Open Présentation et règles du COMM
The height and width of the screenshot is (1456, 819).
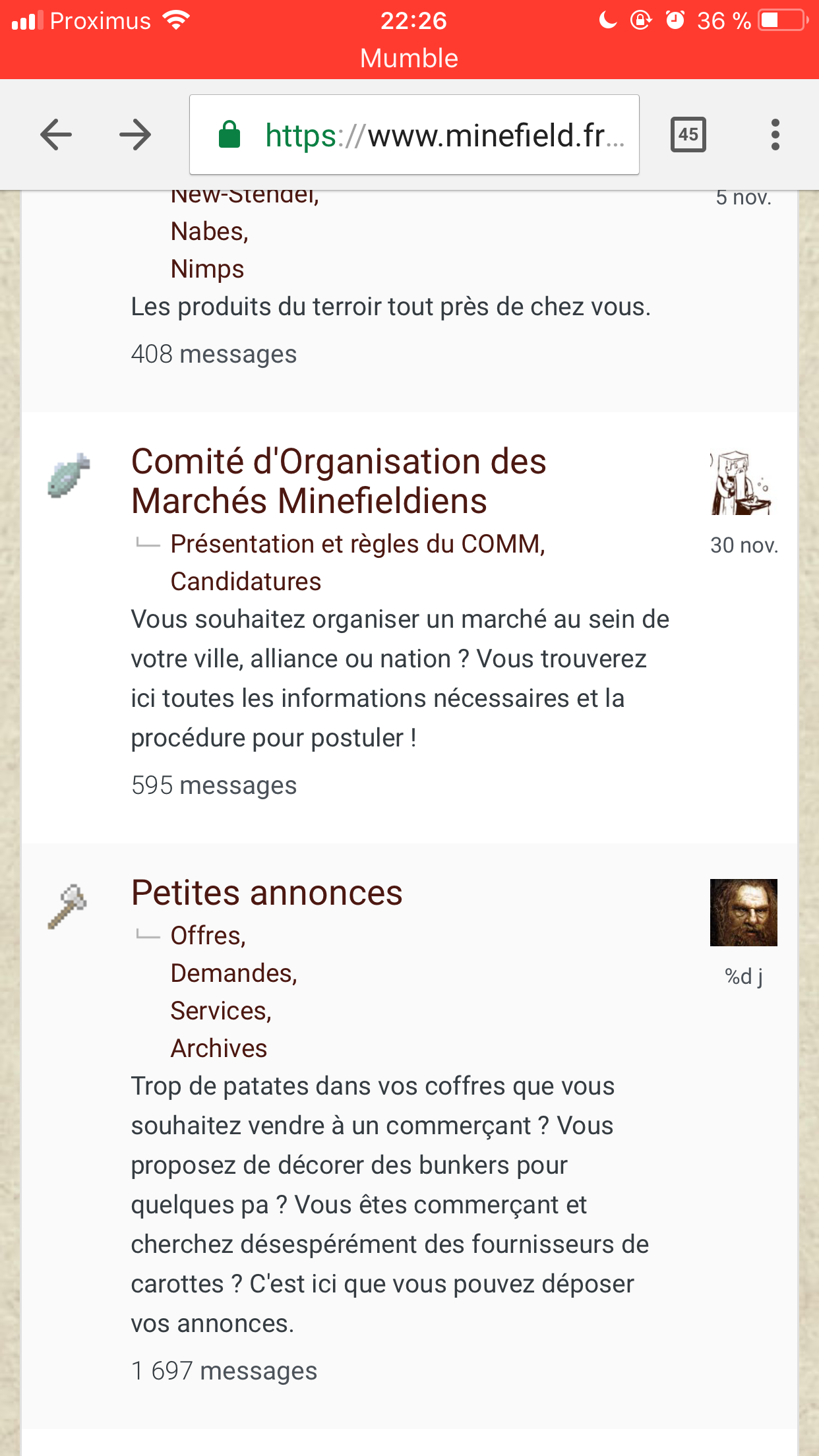[357, 544]
